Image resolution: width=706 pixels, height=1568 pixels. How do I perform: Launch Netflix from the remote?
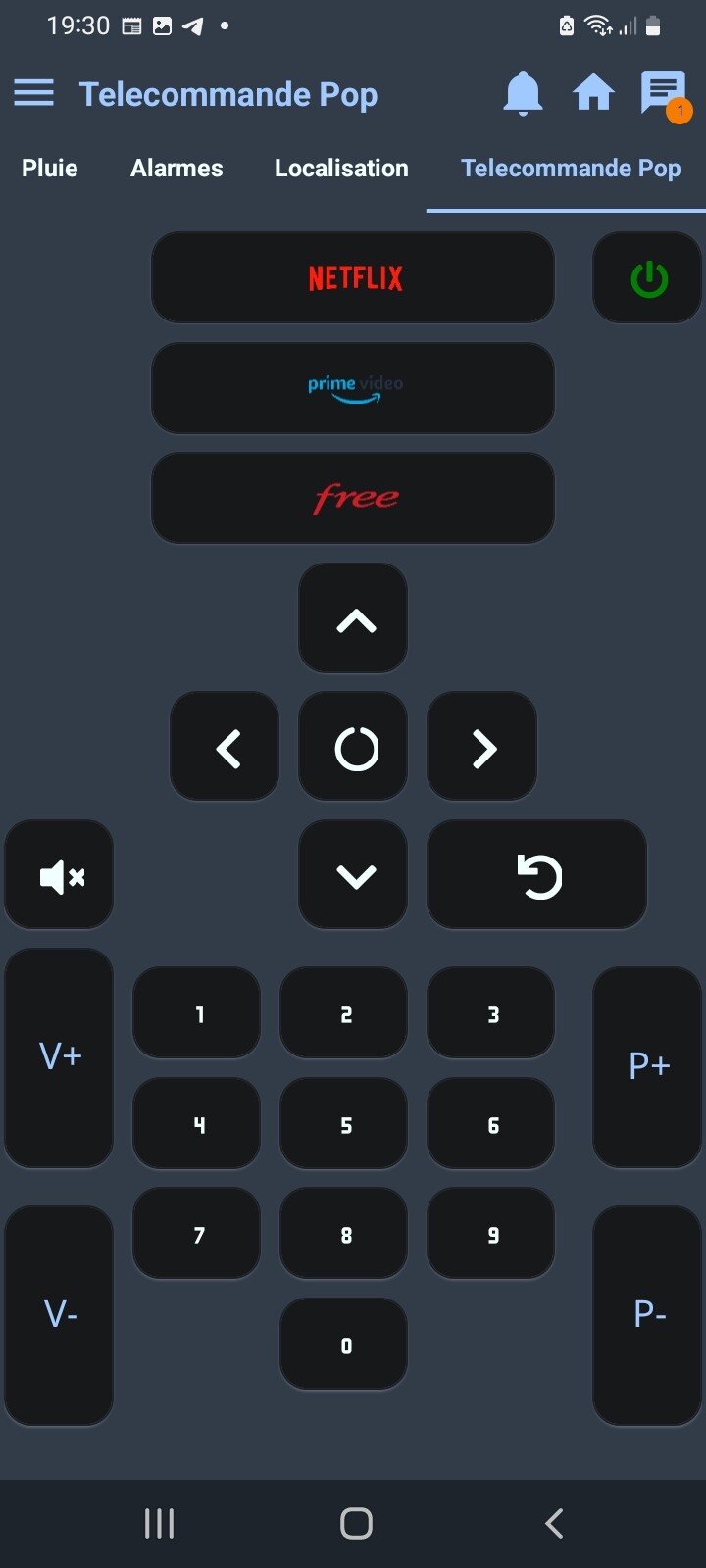click(x=353, y=277)
